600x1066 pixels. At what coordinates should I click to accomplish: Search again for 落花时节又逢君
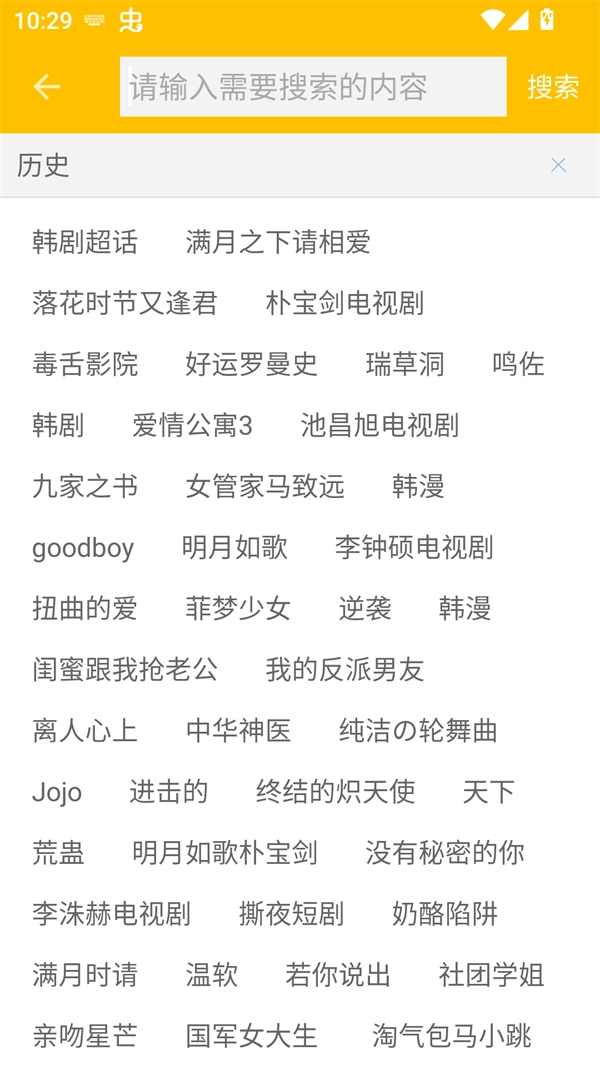125,303
